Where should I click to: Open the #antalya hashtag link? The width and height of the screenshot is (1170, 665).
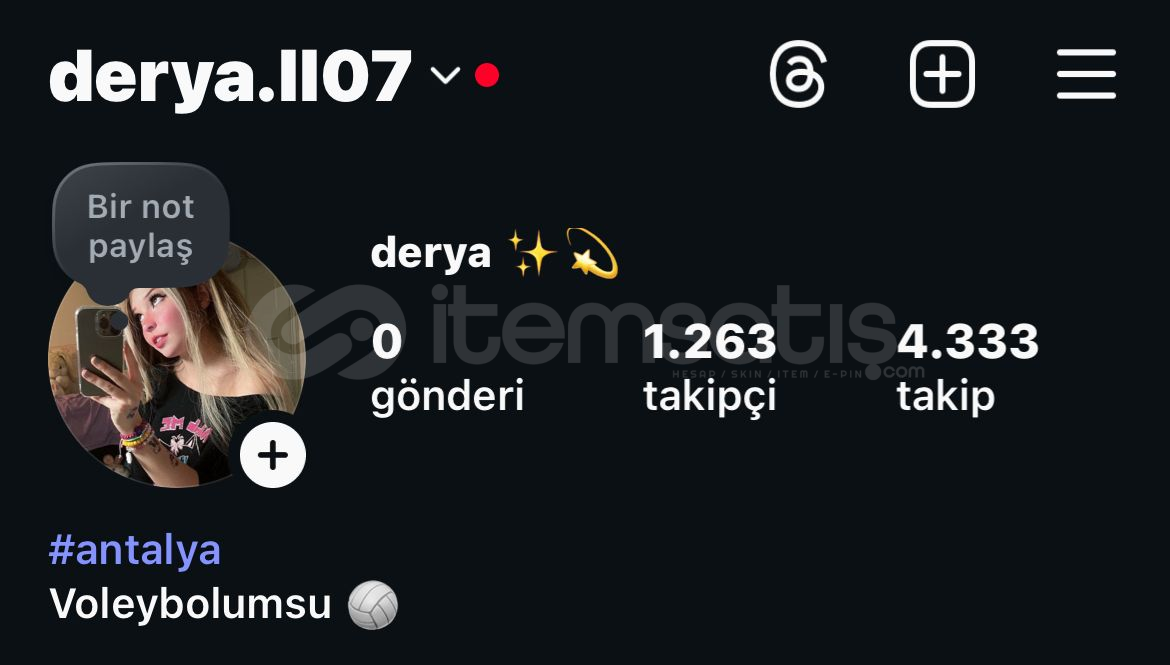[135, 550]
